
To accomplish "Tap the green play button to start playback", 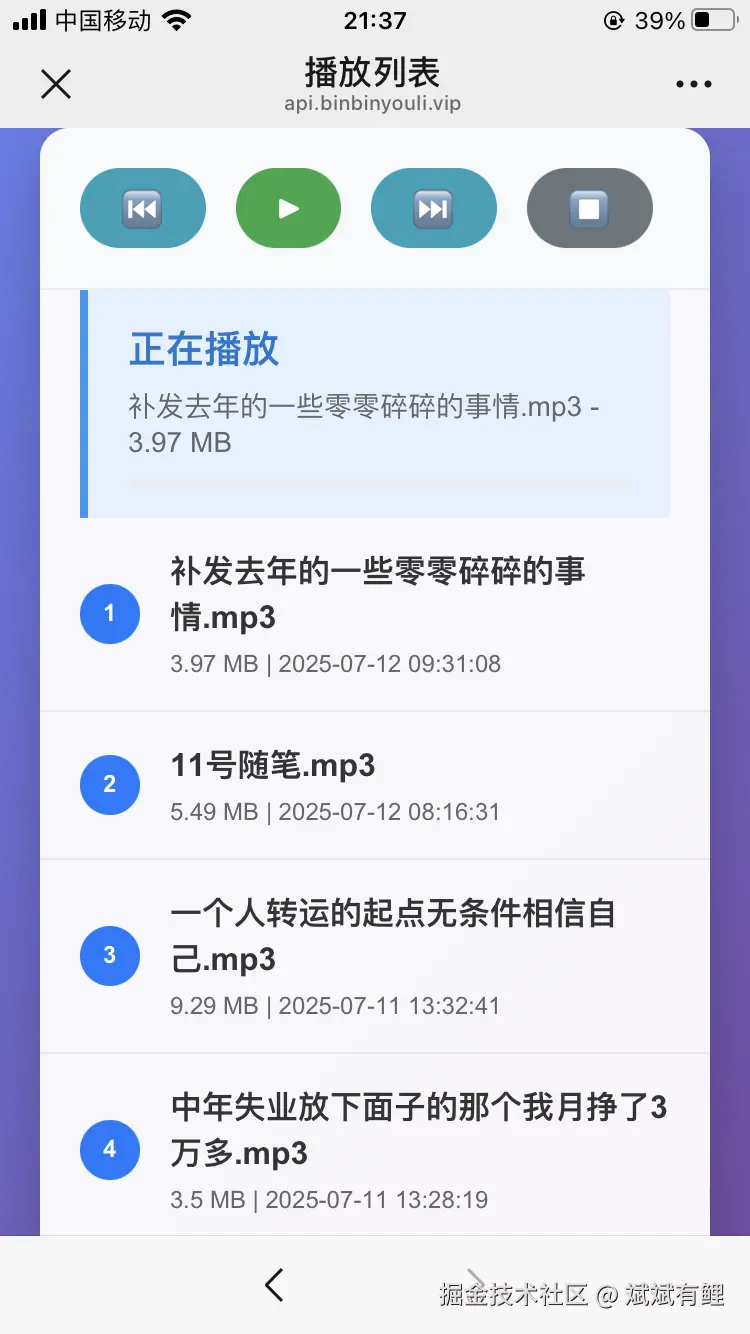I will [288, 208].
